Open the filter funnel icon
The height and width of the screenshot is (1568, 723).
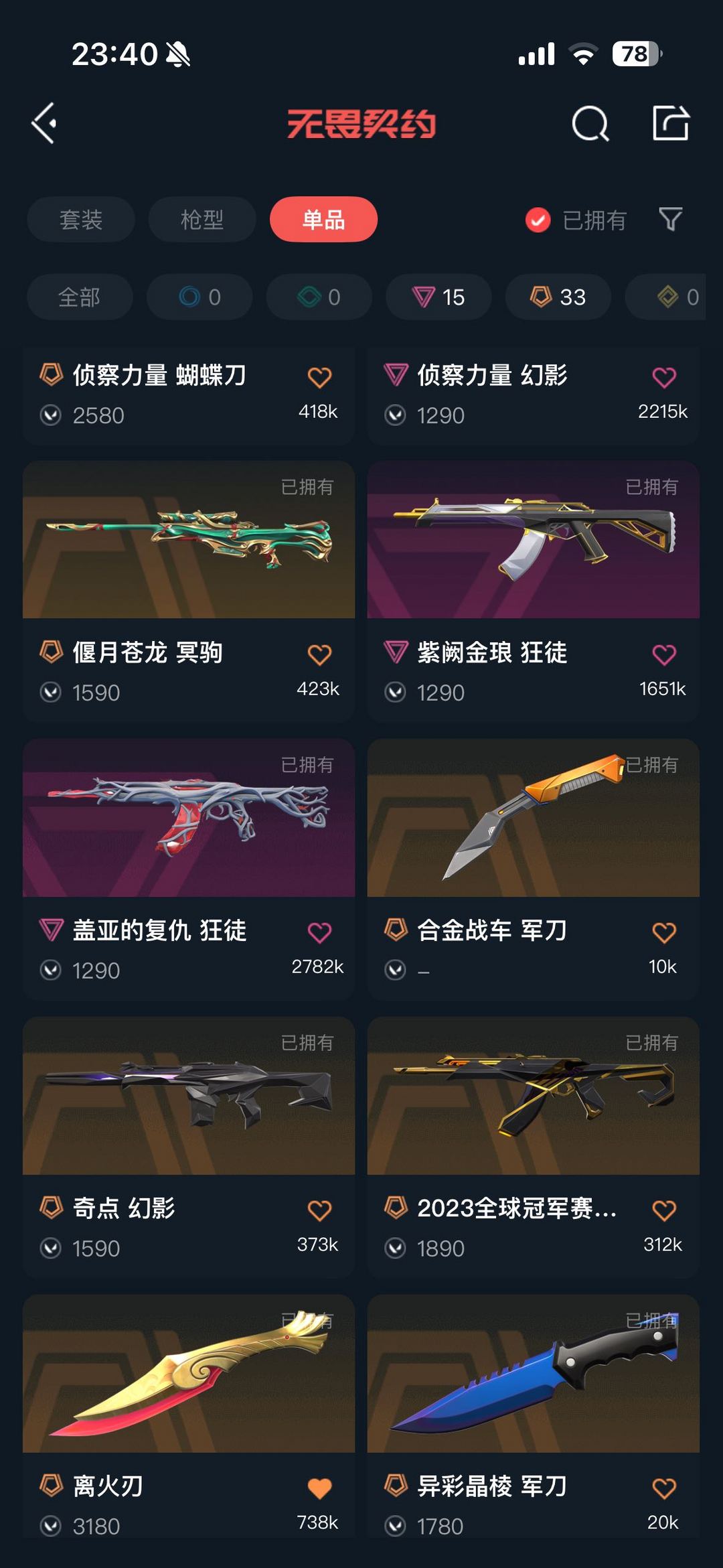673,219
